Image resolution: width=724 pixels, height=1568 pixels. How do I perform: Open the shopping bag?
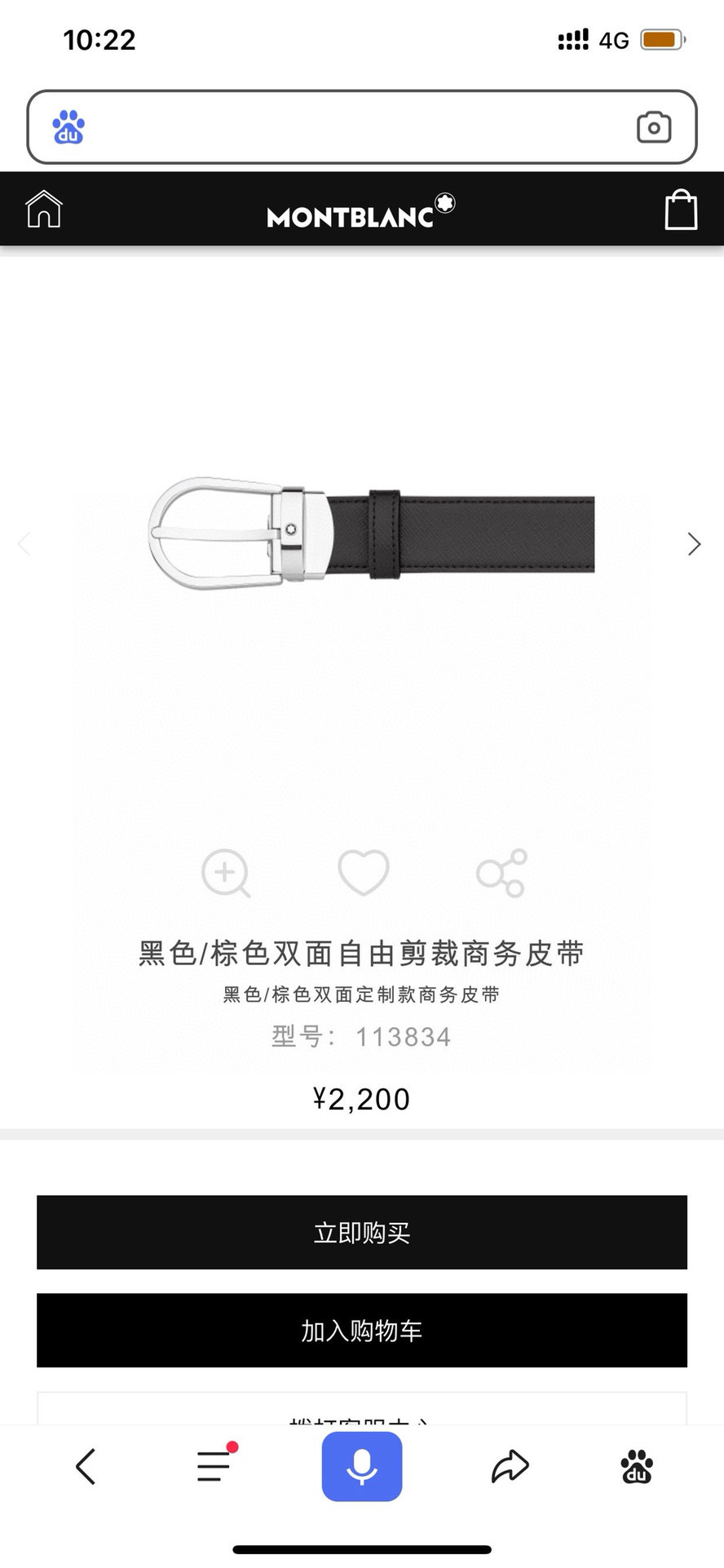(x=681, y=210)
